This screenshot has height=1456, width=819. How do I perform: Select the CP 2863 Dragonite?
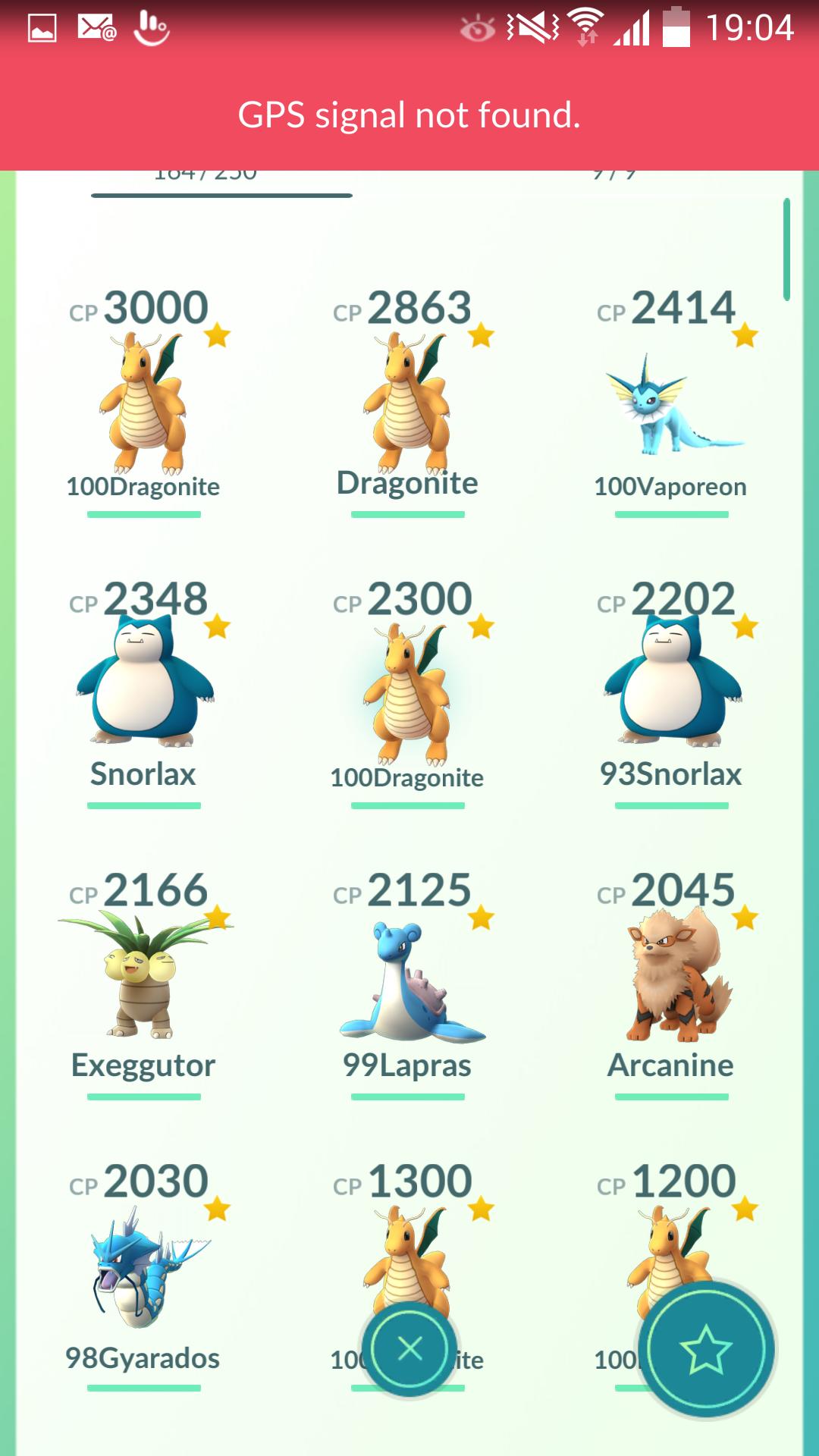click(x=407, y=403)
